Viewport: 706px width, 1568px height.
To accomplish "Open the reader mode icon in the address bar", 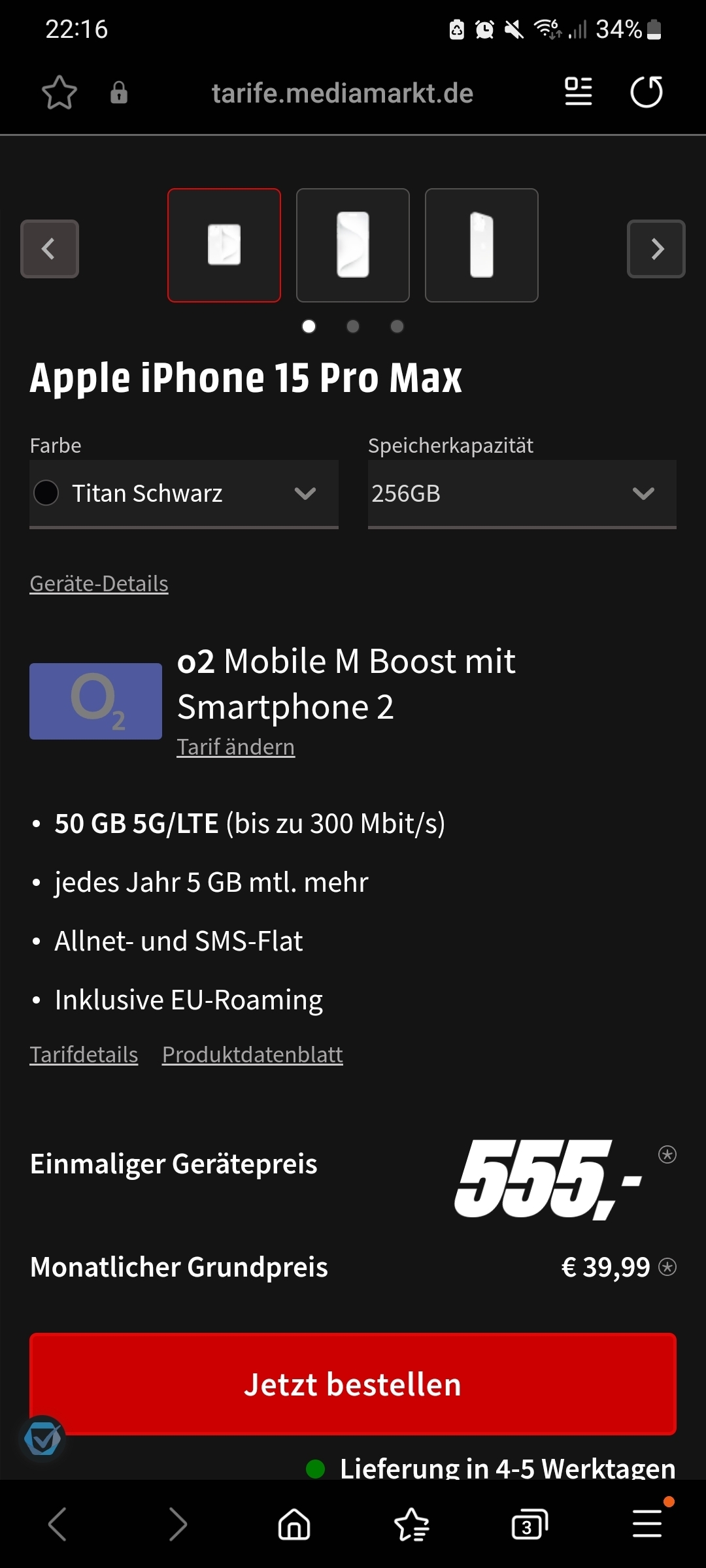I will point(579,91).
